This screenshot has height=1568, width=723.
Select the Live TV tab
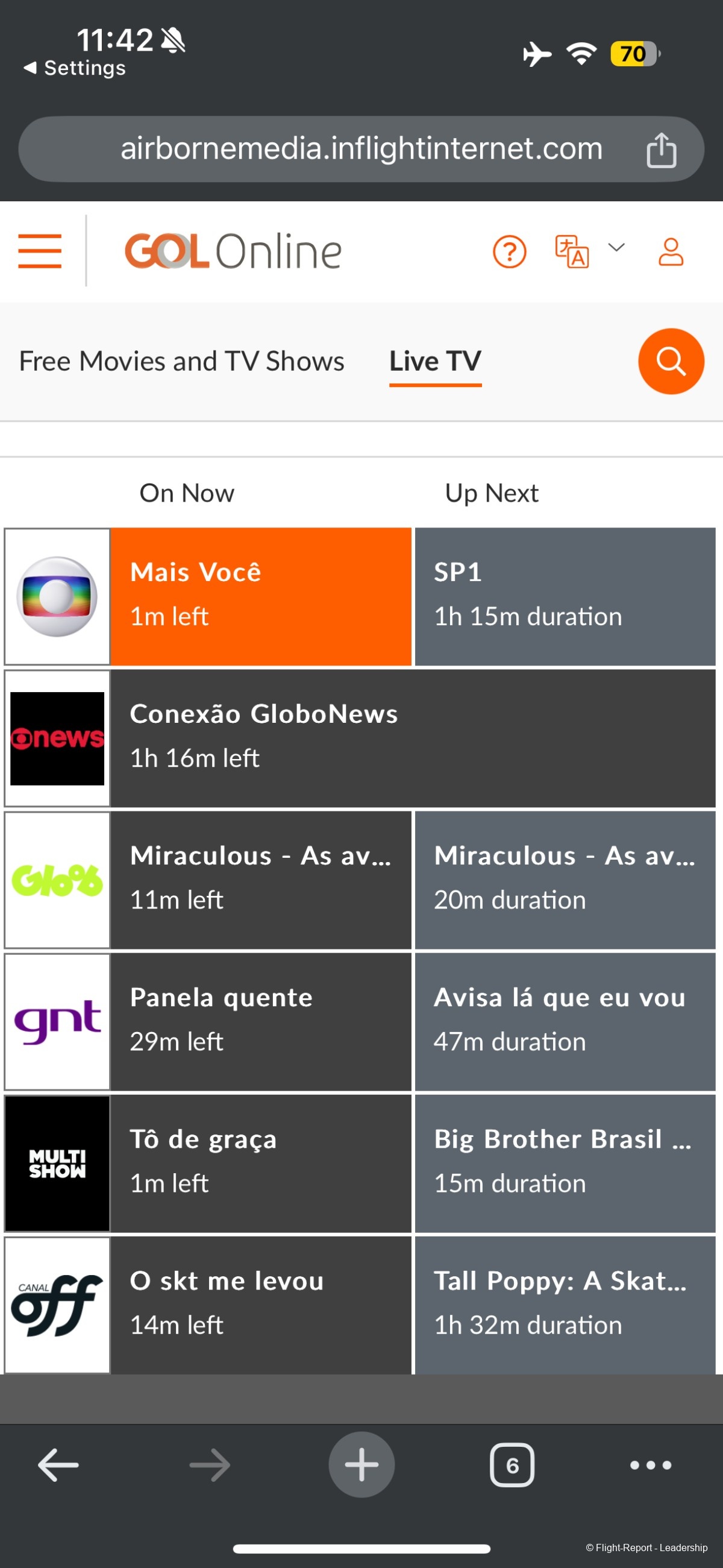click(x=435, y=361)
